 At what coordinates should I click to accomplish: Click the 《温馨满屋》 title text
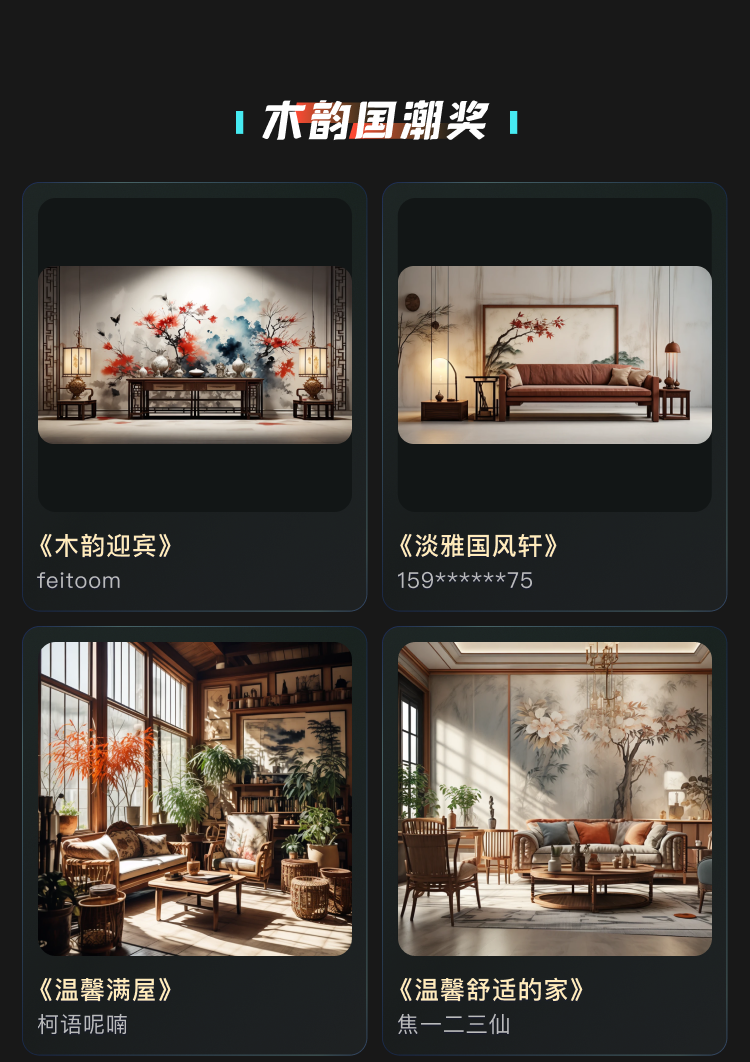(105, 989)
